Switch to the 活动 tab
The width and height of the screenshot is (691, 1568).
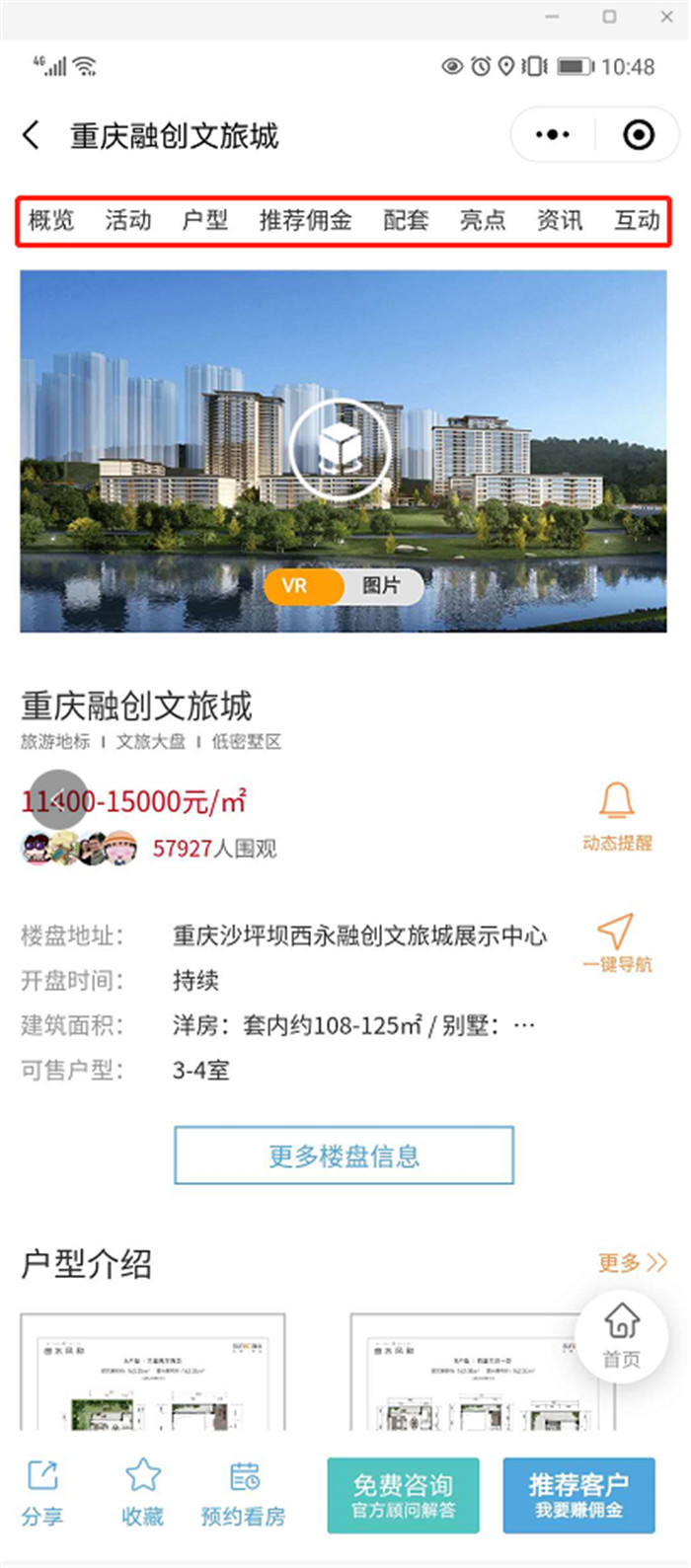click(128, 220)
